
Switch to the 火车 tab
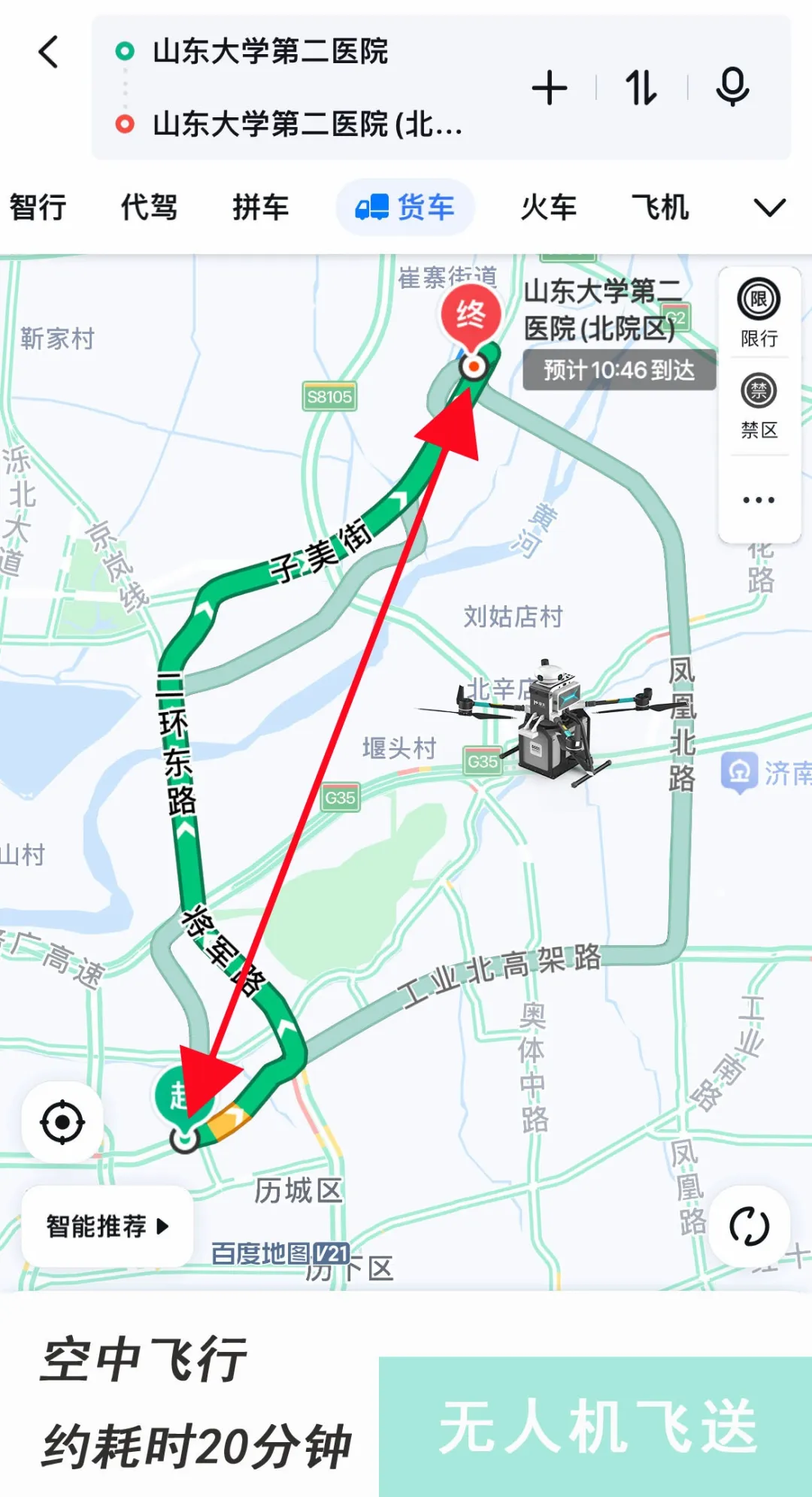click(549, 207)
